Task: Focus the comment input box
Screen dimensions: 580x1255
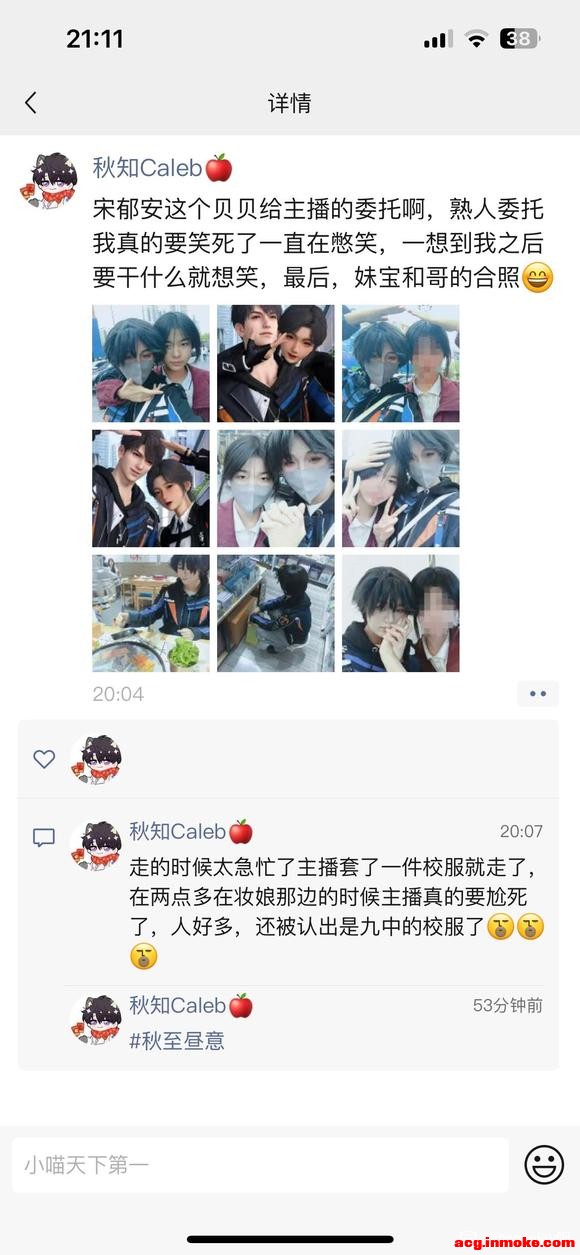Action: 260,1165
